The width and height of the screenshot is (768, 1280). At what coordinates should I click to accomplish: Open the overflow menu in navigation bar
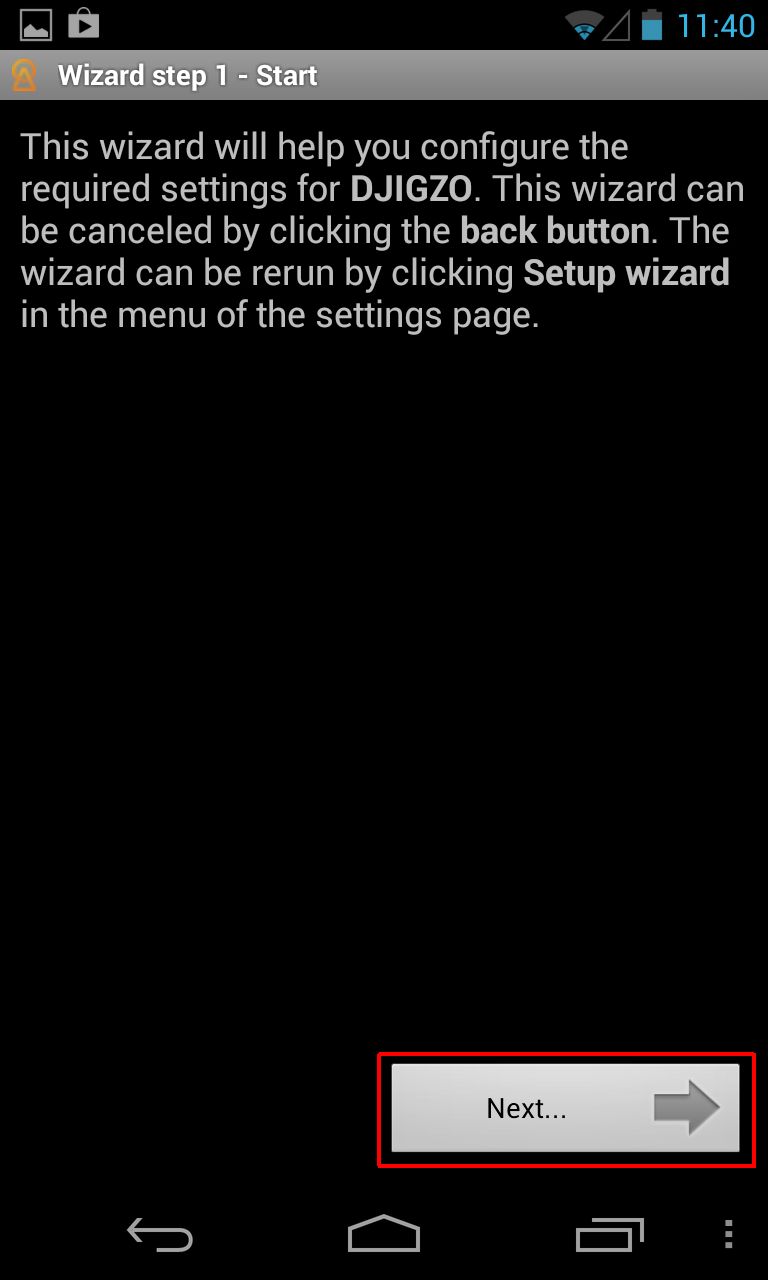[x=729, y=1235]
